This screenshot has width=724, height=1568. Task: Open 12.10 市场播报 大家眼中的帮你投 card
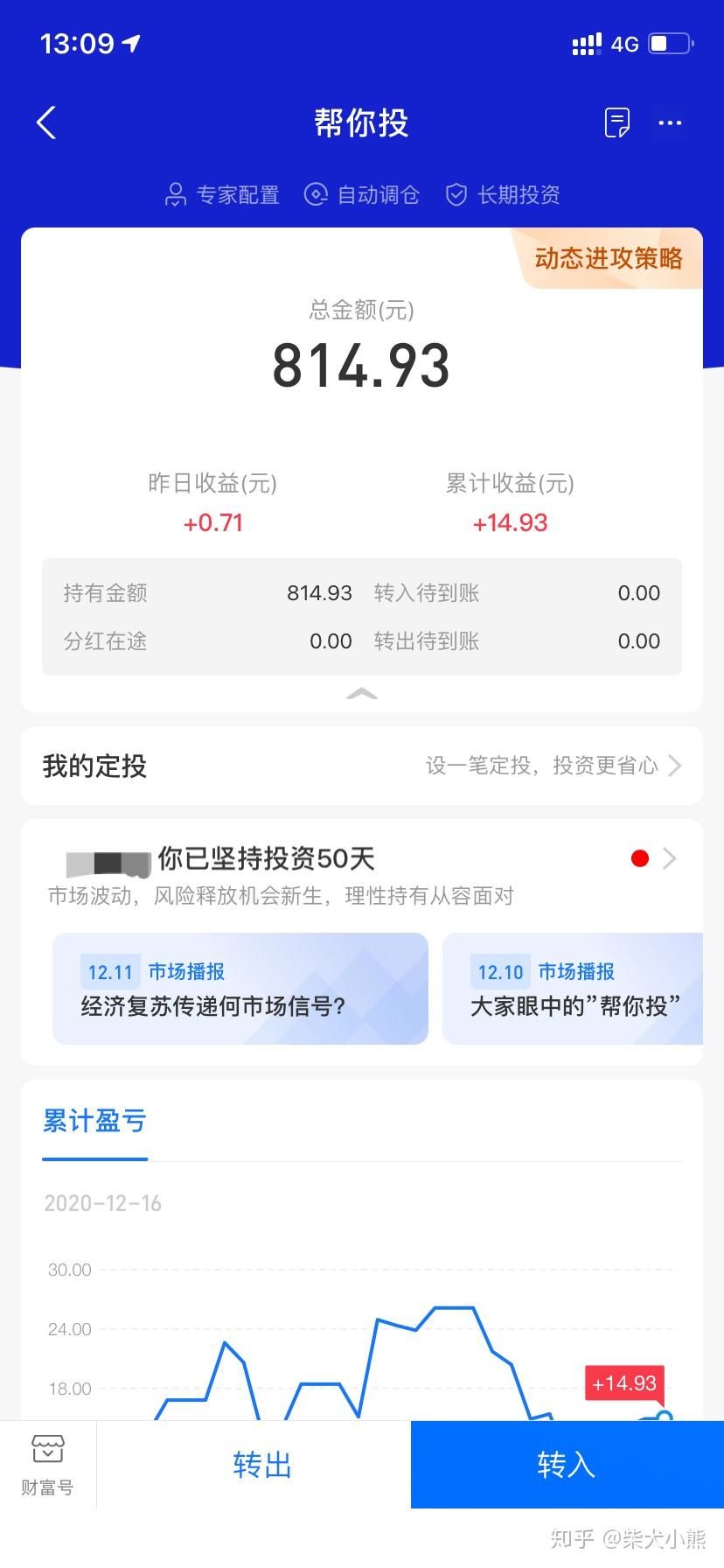tap(573, 989)
